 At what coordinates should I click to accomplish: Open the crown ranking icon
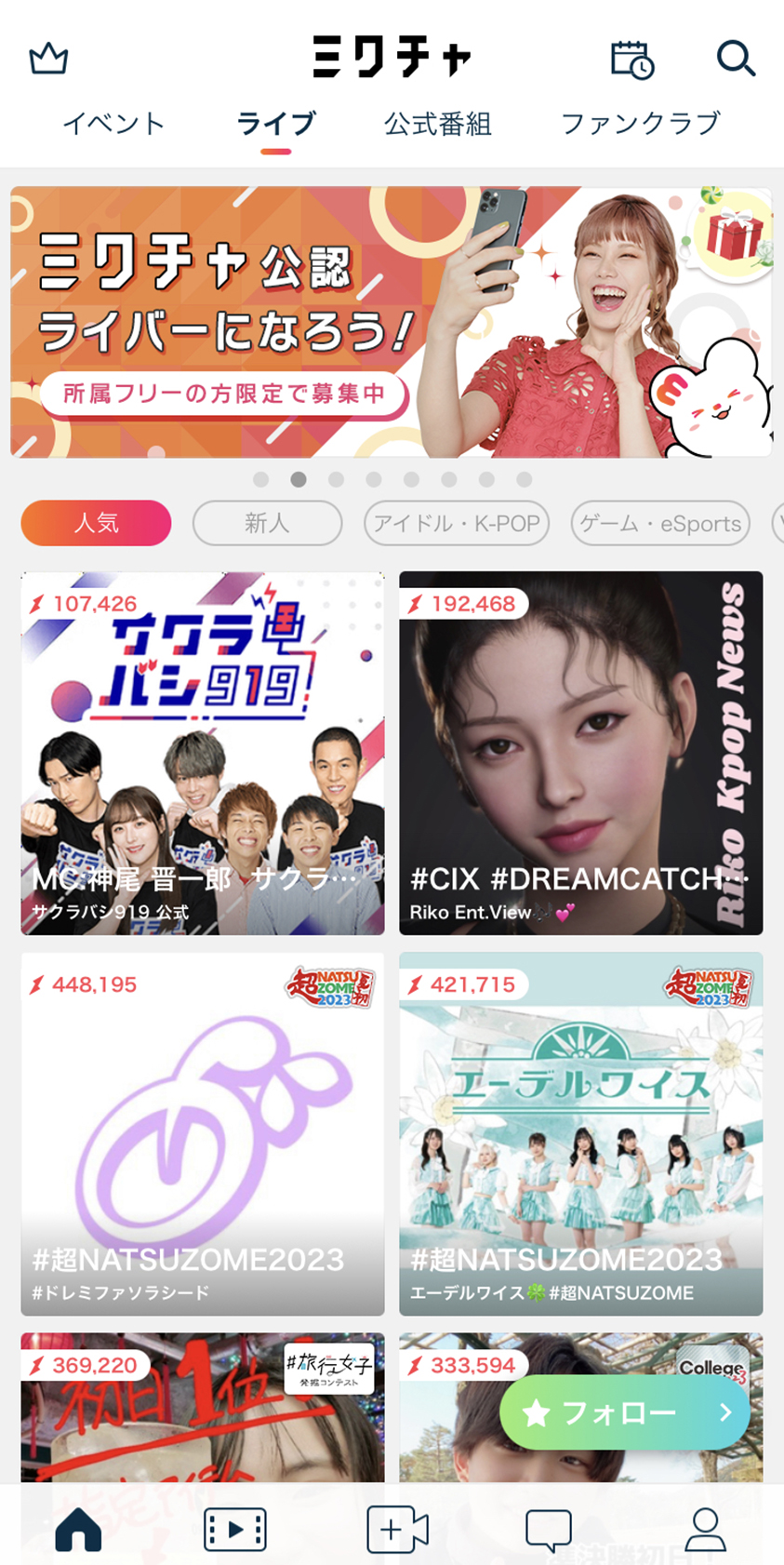coord(48,60)
